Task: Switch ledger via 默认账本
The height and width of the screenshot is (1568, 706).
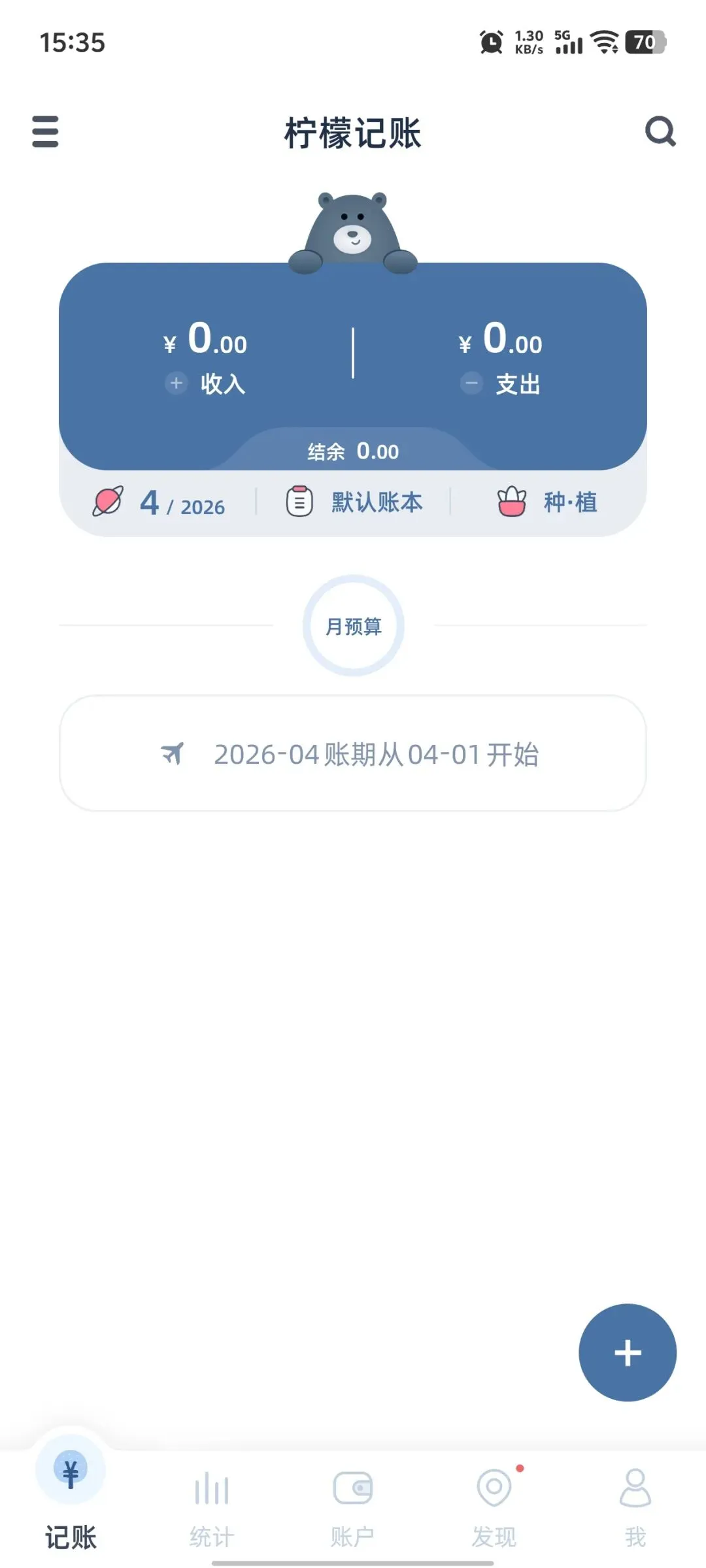Action: pos(354,502)
